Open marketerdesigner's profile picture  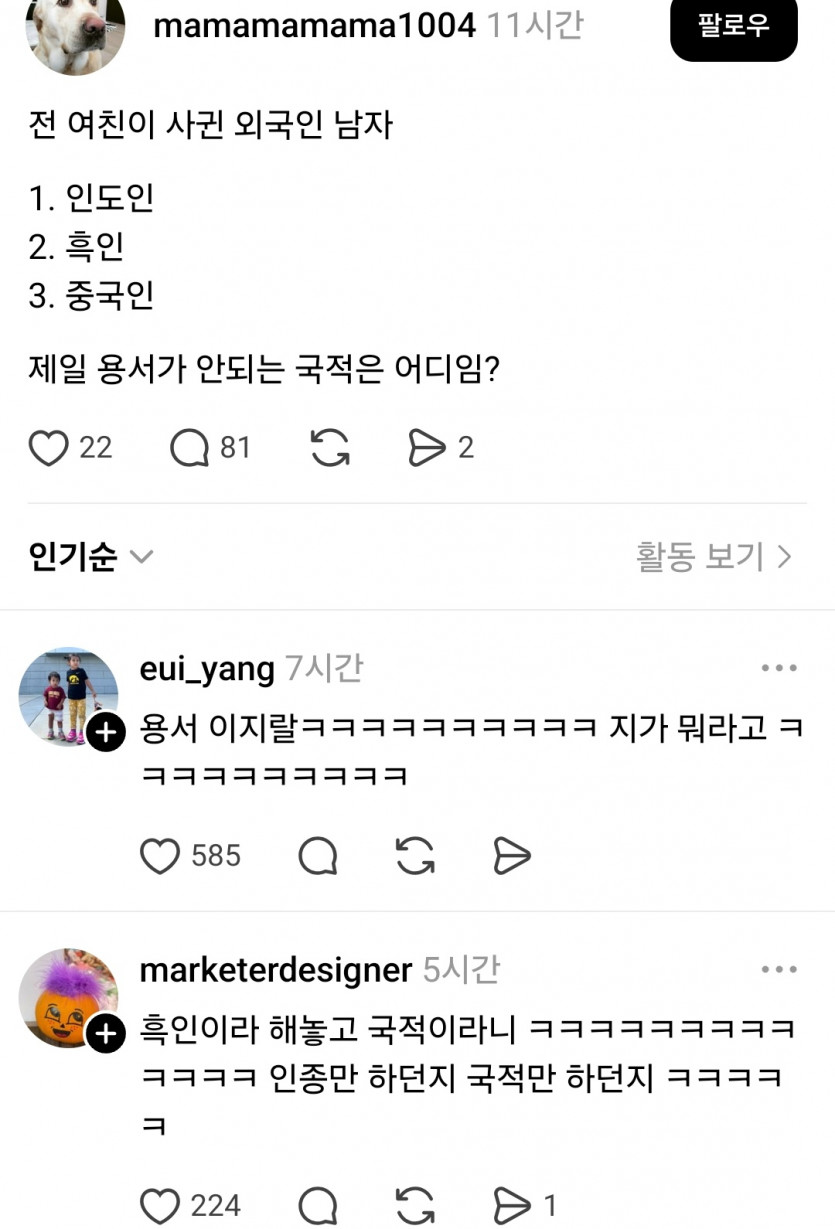(x=68, y=998)
